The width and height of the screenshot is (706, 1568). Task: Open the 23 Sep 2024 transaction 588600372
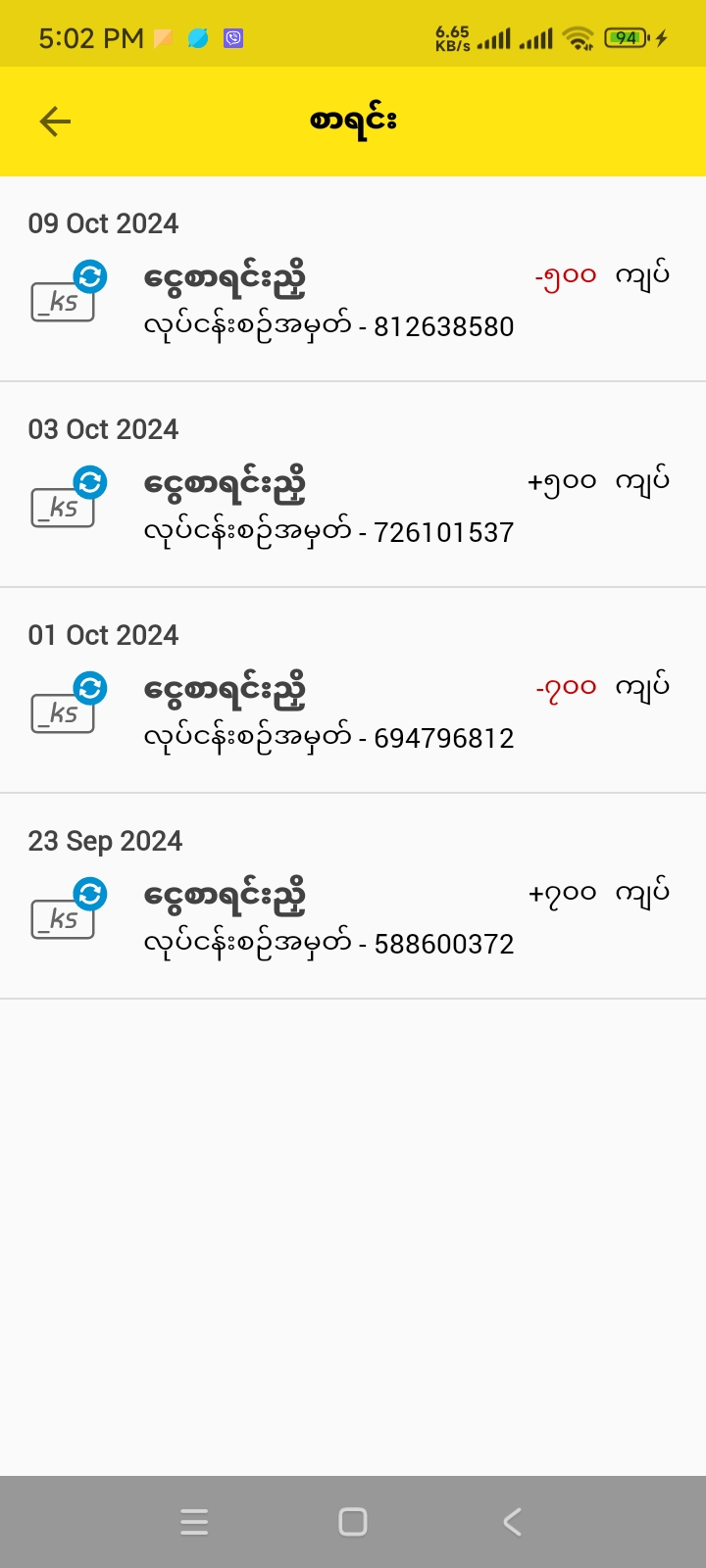coord(353,918)
